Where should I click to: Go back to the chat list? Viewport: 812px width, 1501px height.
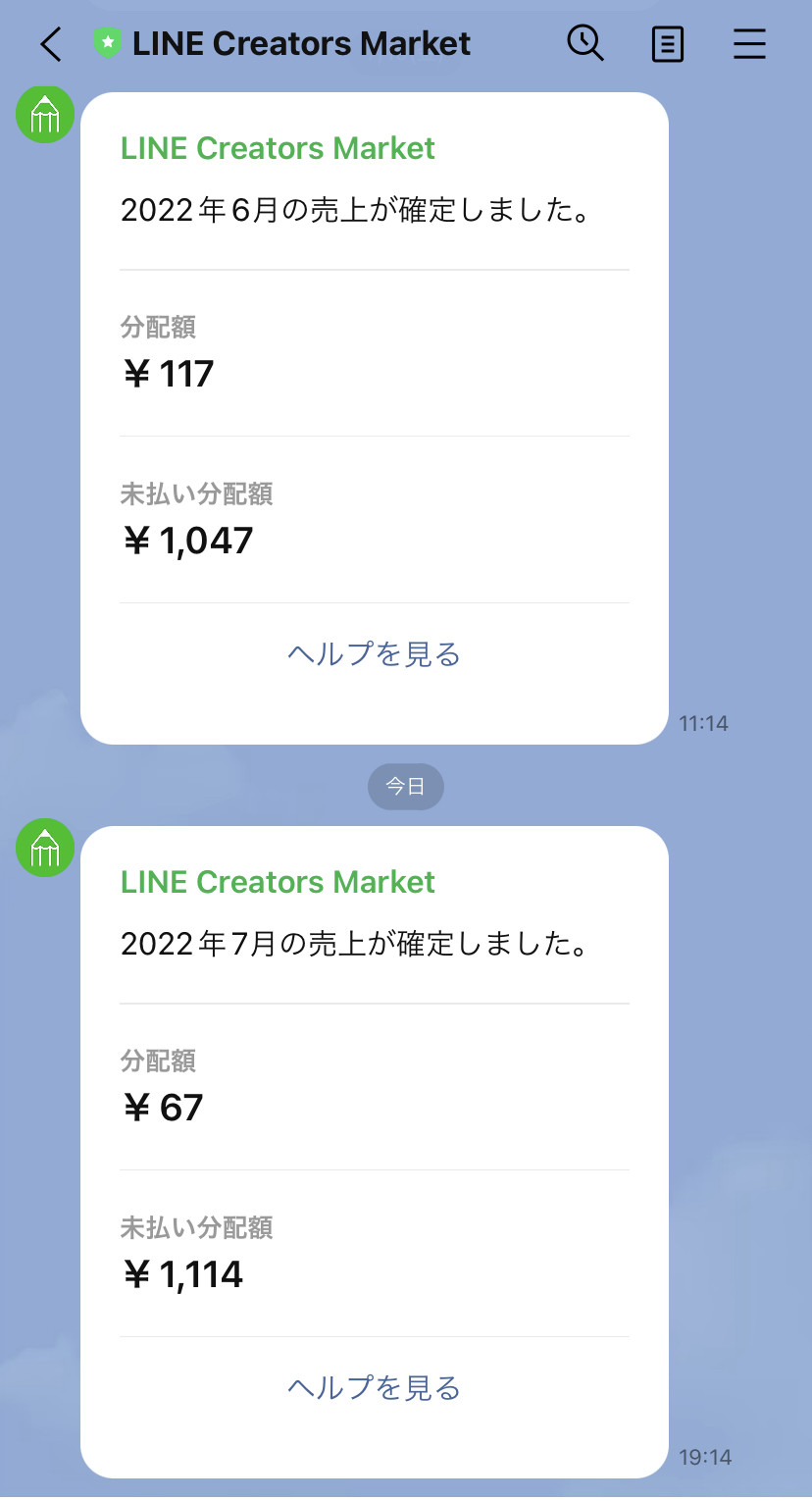[x=51, y=44]
